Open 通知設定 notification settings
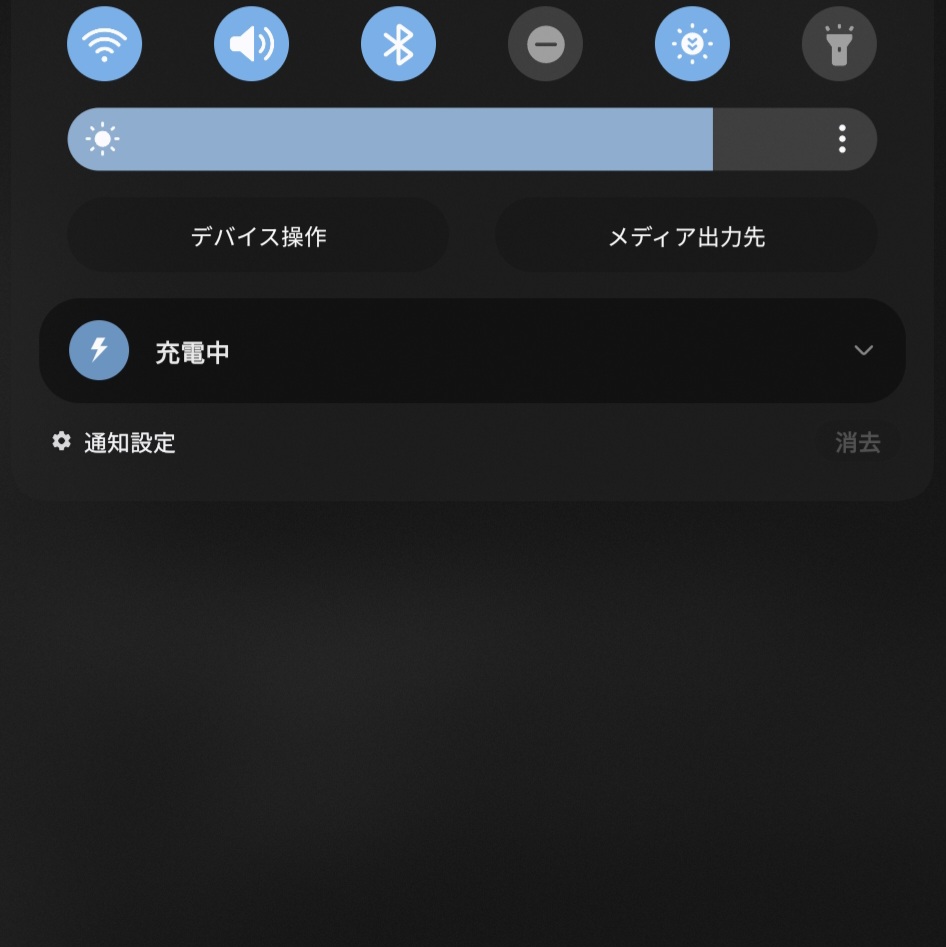The width and height of the screenshot is (946, 947). (x=115, y=443)
